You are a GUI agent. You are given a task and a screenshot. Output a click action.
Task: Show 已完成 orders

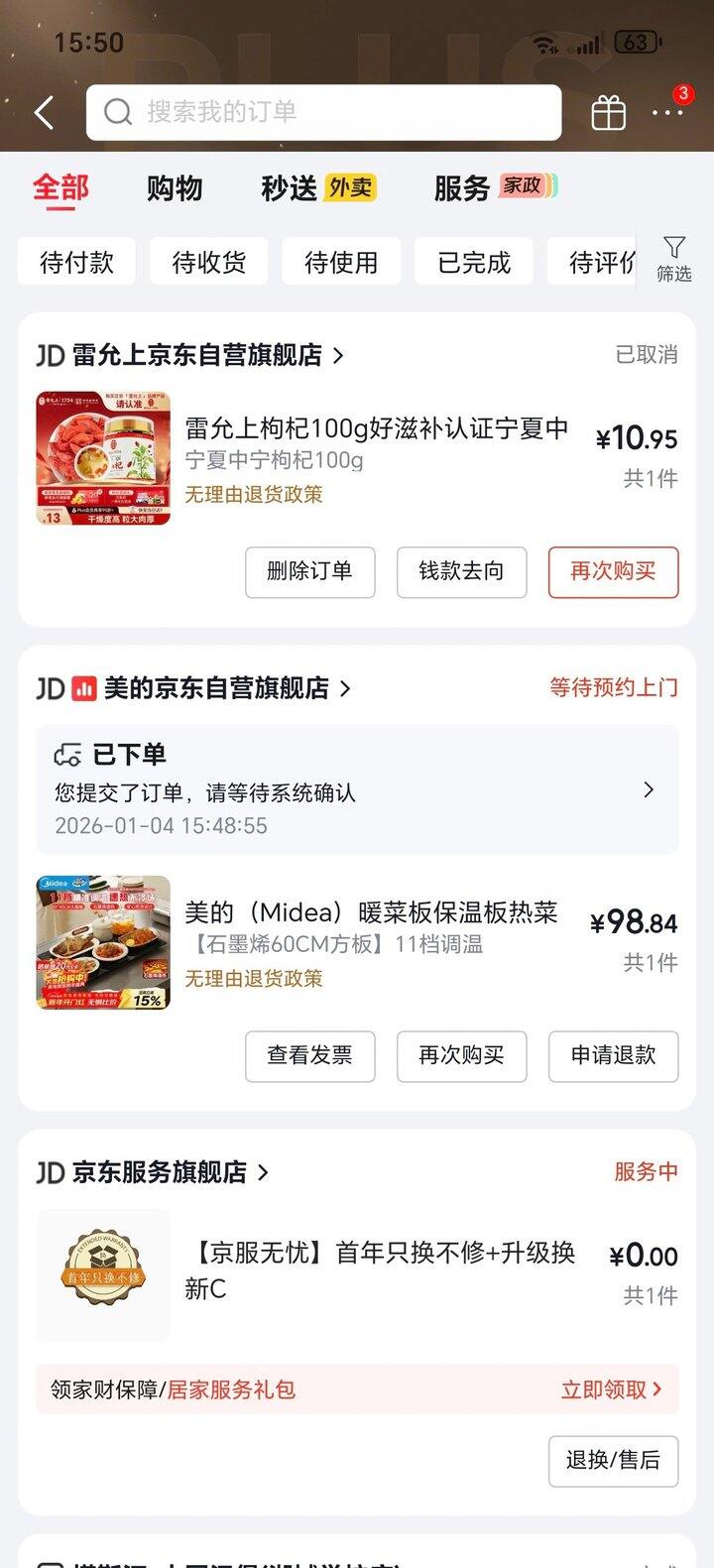coord(474,262)
